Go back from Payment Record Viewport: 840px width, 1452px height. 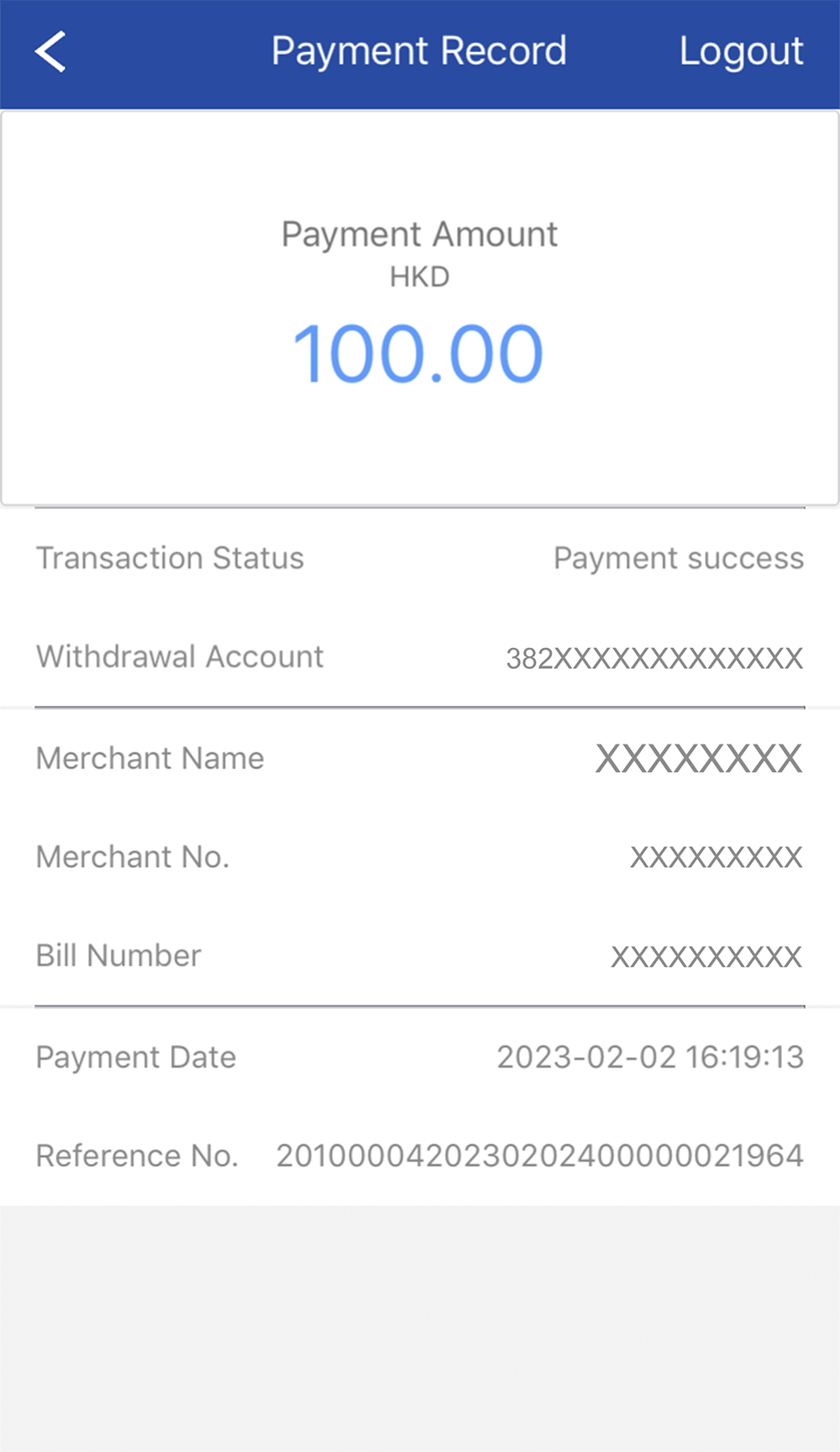(x=50, y=52)
